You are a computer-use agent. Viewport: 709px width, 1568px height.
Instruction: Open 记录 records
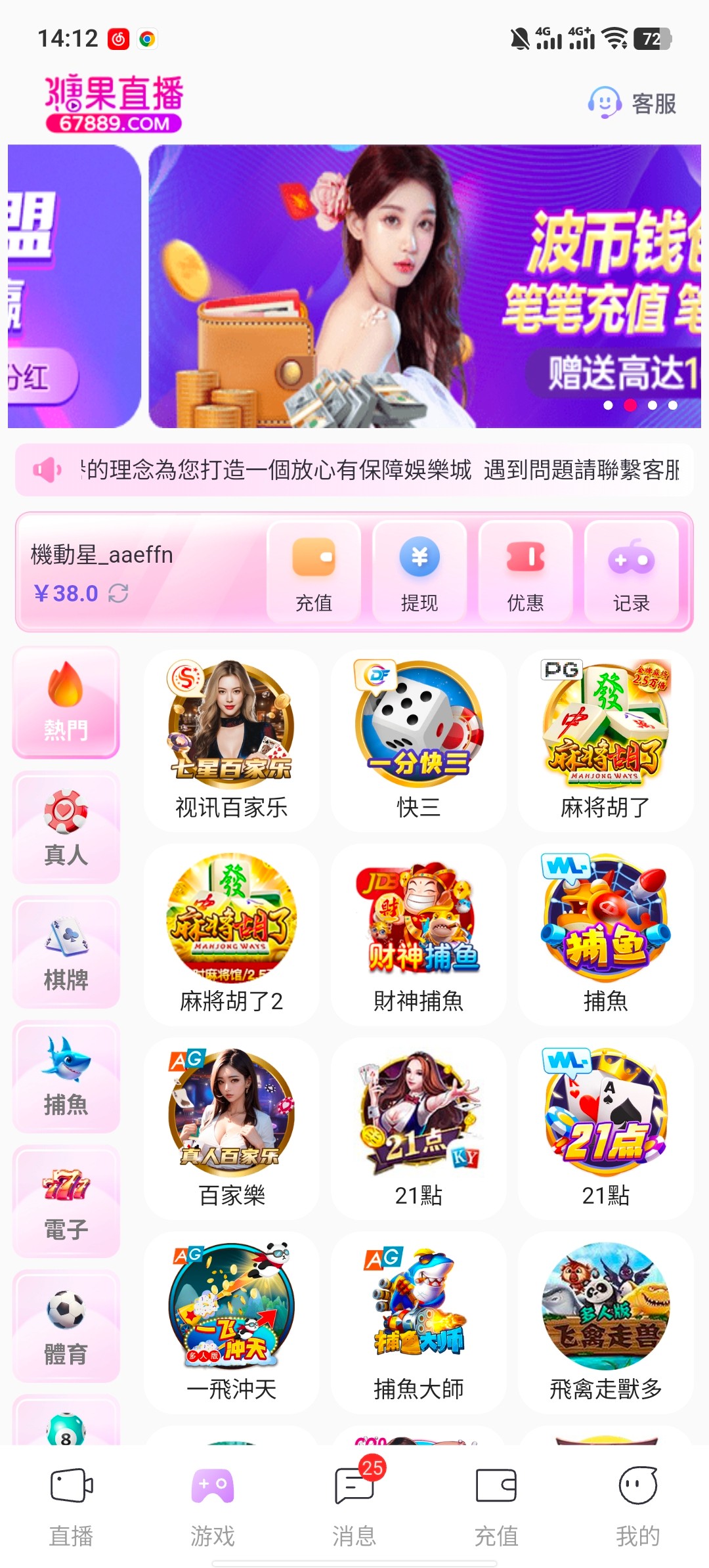(x=631, y=571)
